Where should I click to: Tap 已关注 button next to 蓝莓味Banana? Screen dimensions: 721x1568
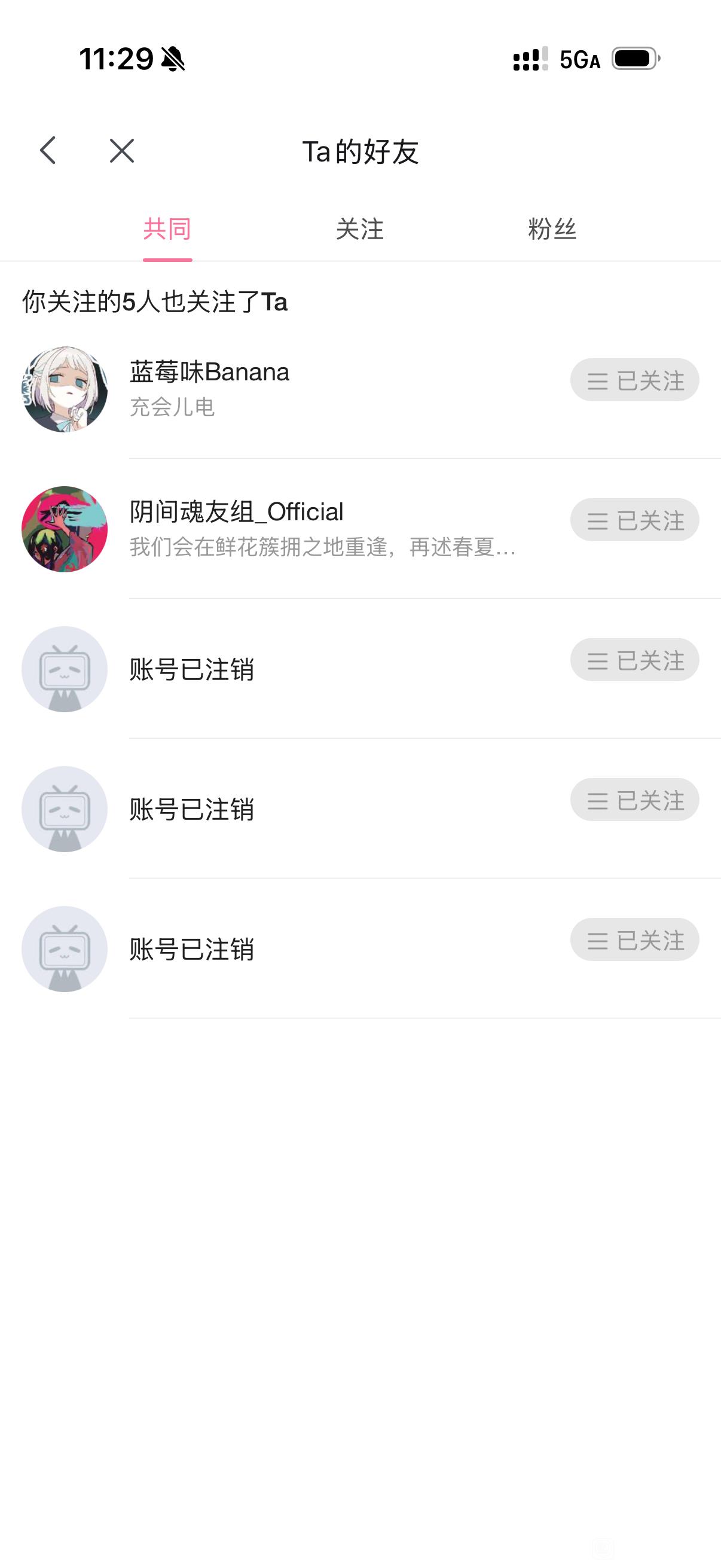tap(634, 380)
